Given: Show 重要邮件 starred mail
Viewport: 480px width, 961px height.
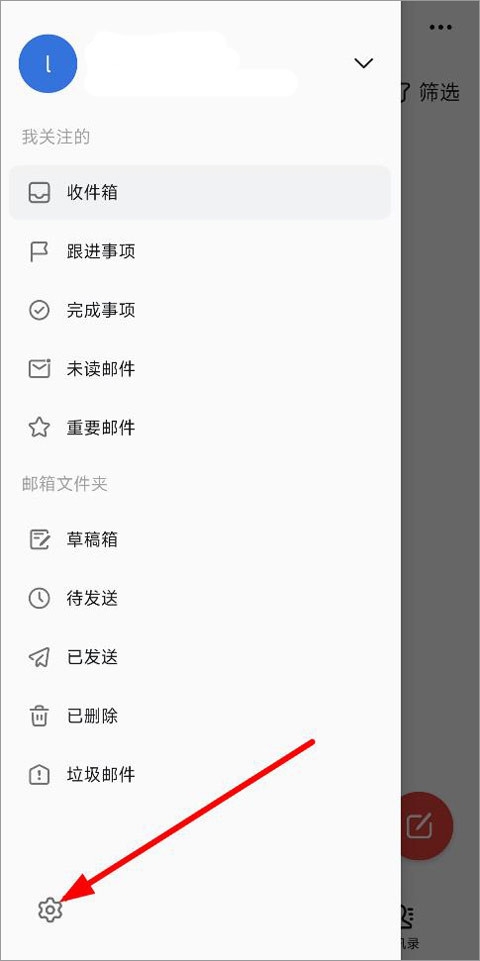Looking at the screenshot, I should tap(200, 427).
